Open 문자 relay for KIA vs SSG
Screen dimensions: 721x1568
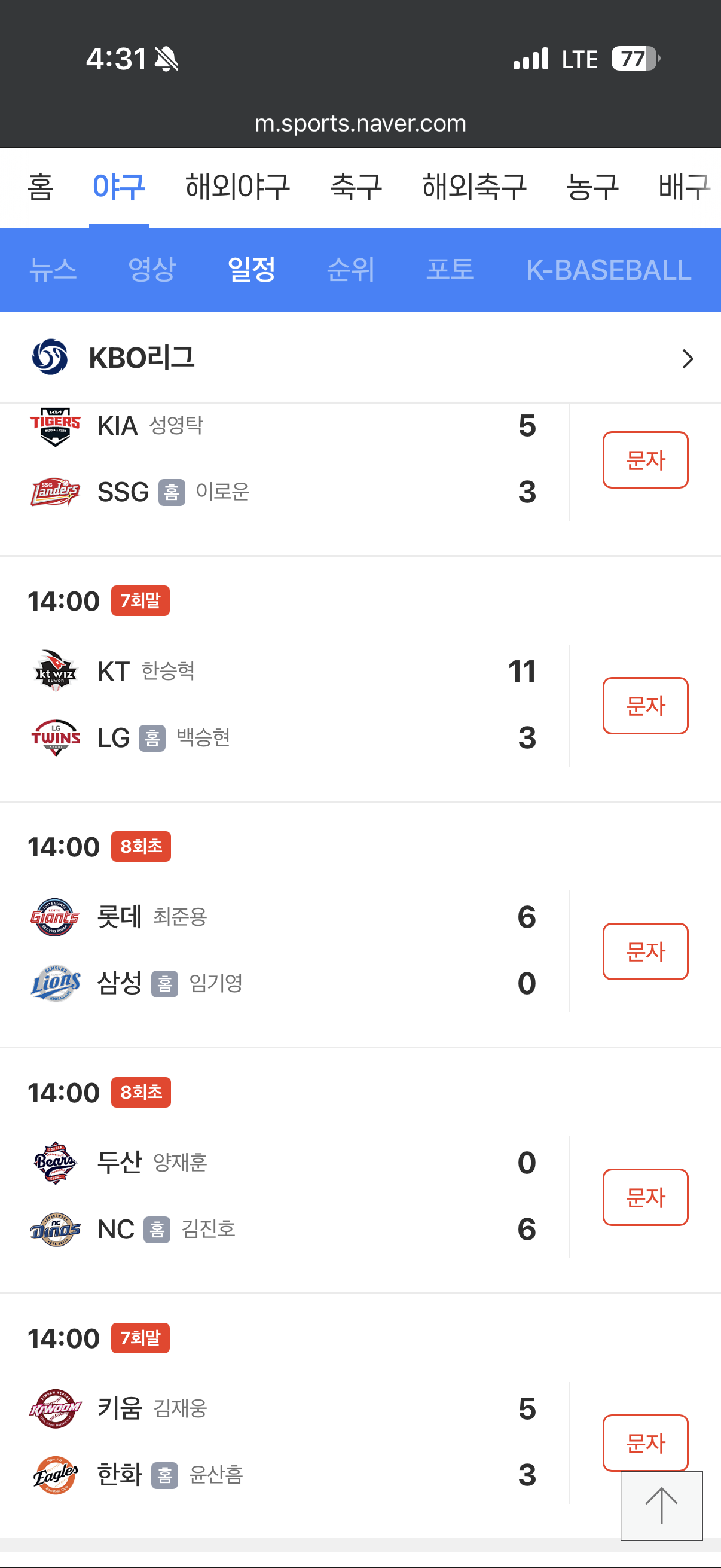coord(645,460)
